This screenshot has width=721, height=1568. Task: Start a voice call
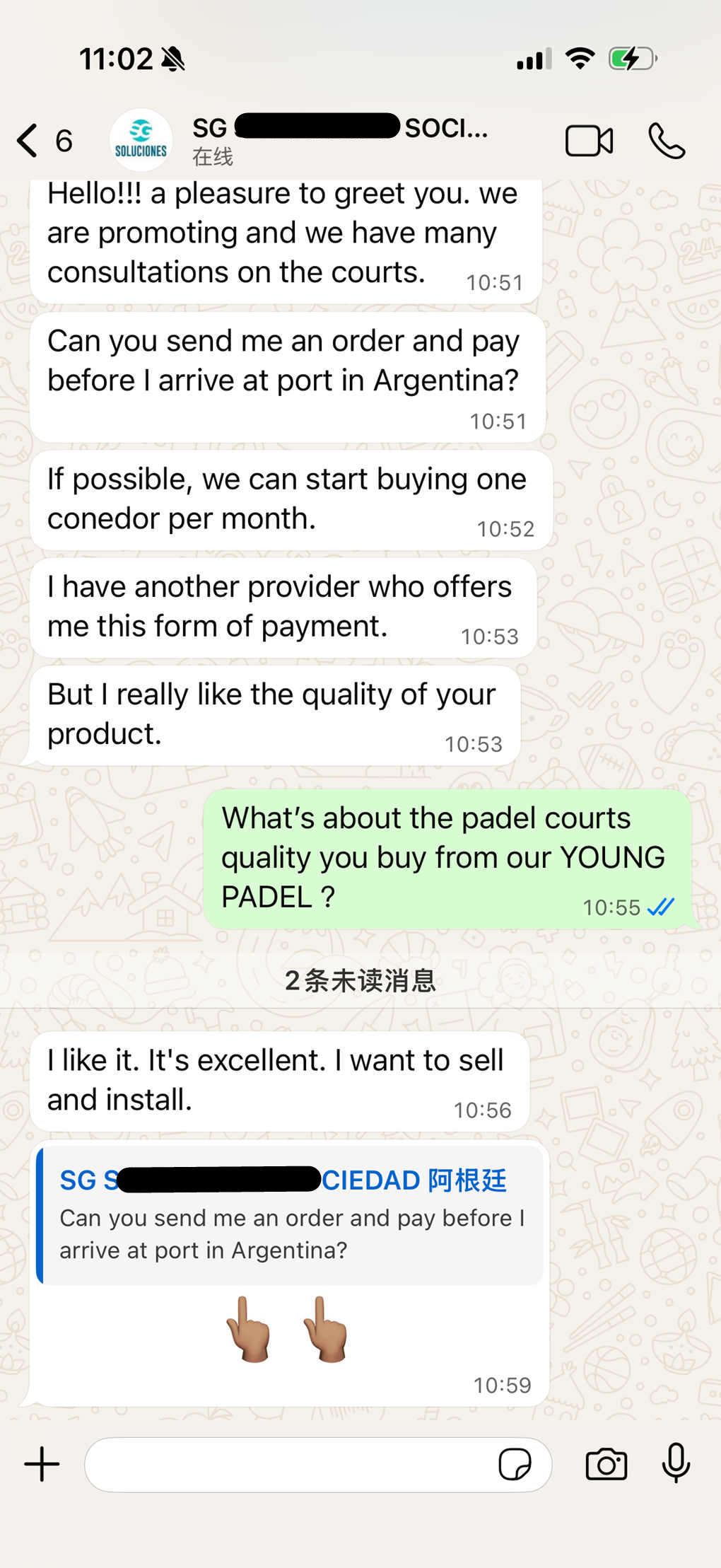667,141
